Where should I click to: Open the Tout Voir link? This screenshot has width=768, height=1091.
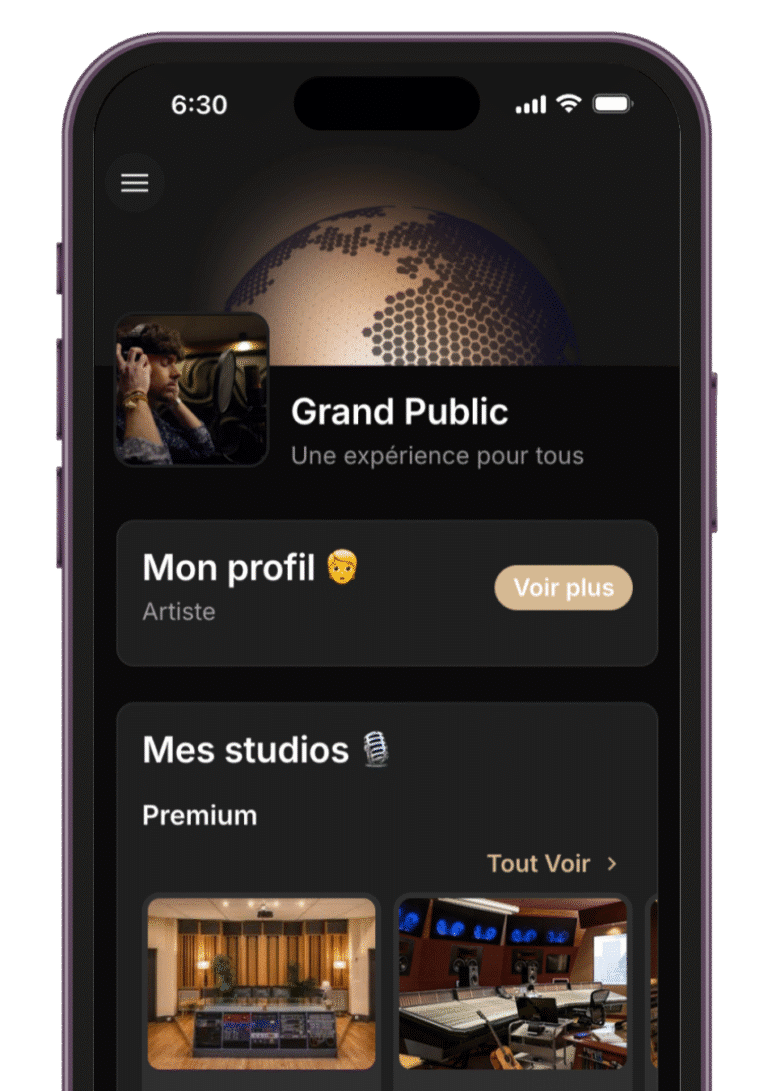(537, 864)
